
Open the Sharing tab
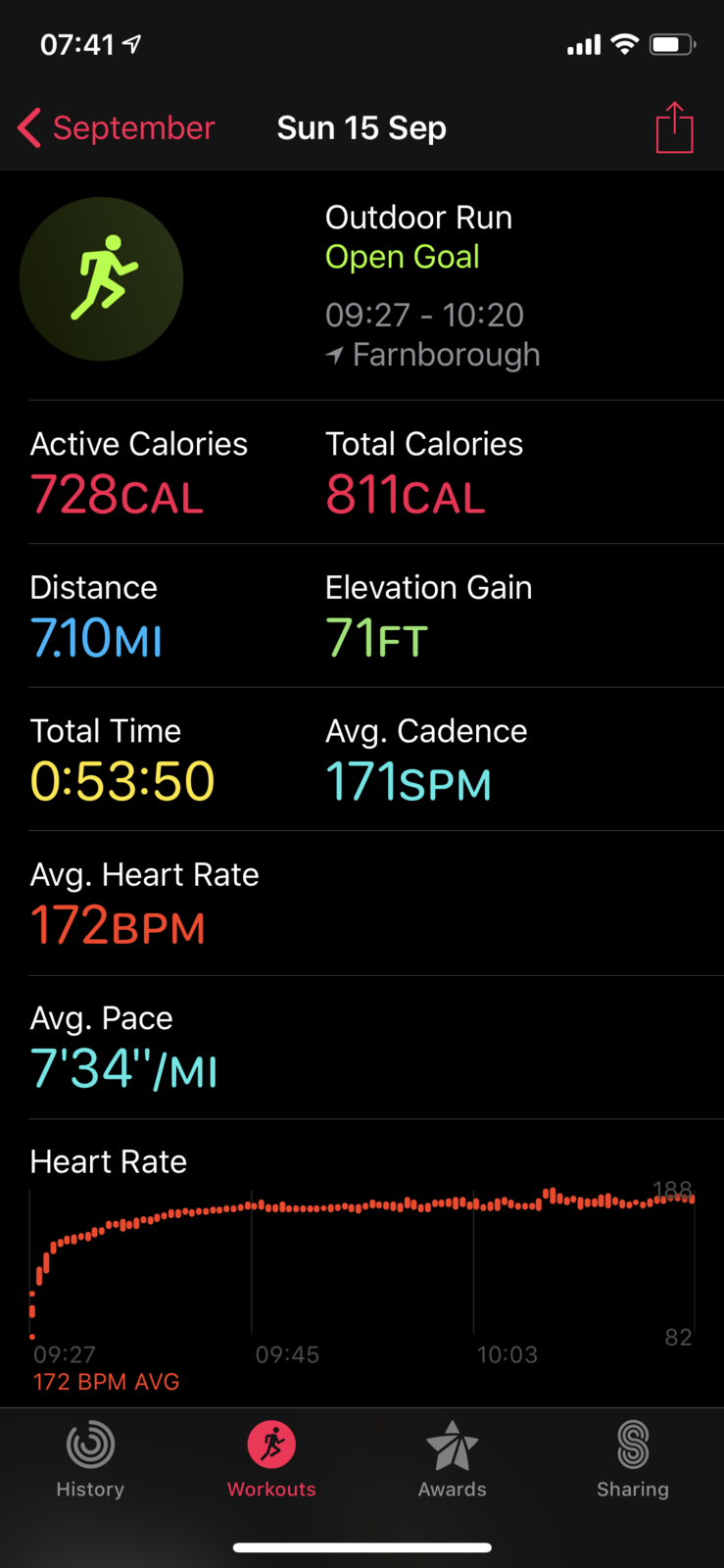pyautogui.click(x=633, y=1460)
